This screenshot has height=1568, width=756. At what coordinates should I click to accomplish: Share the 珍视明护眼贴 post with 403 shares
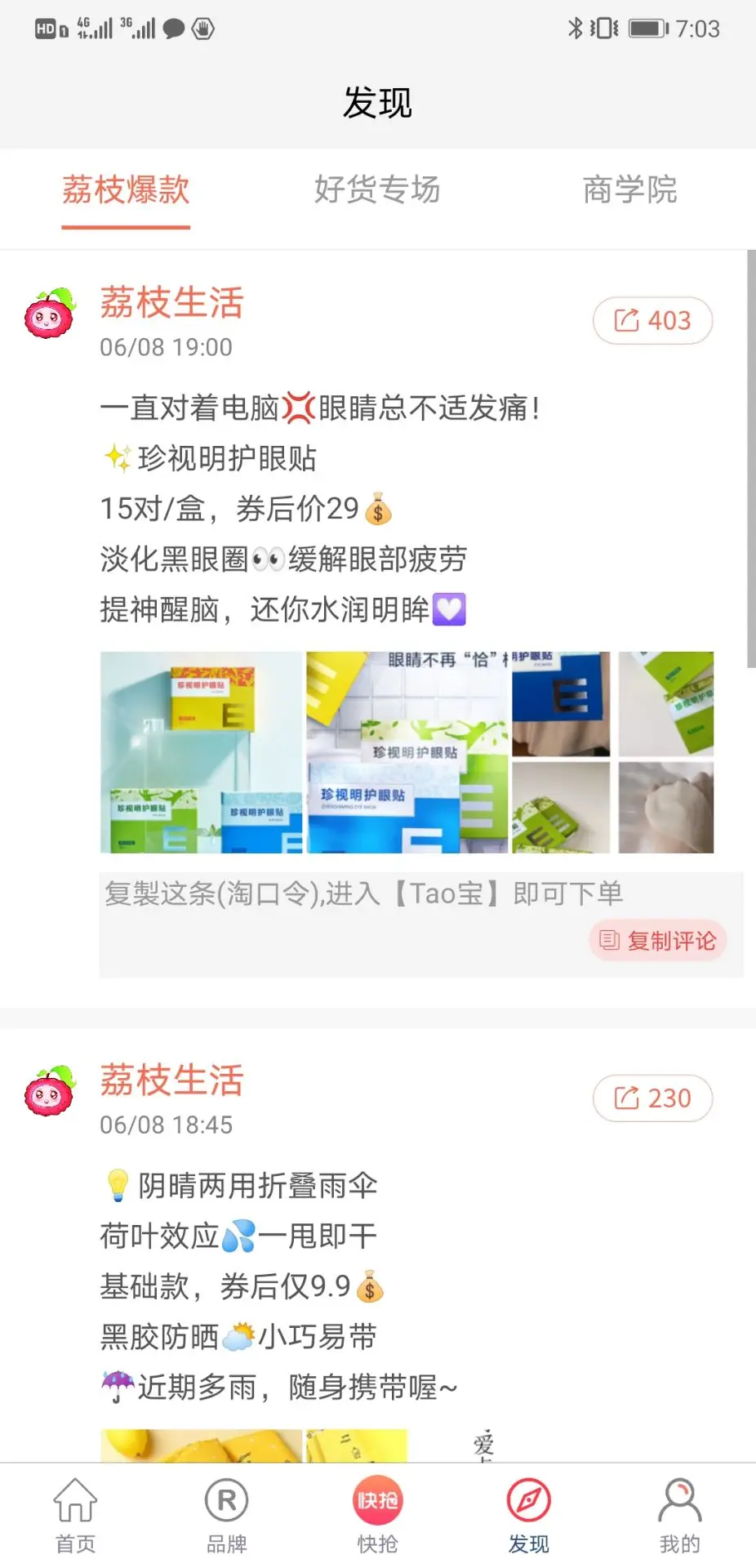(652, 321)
